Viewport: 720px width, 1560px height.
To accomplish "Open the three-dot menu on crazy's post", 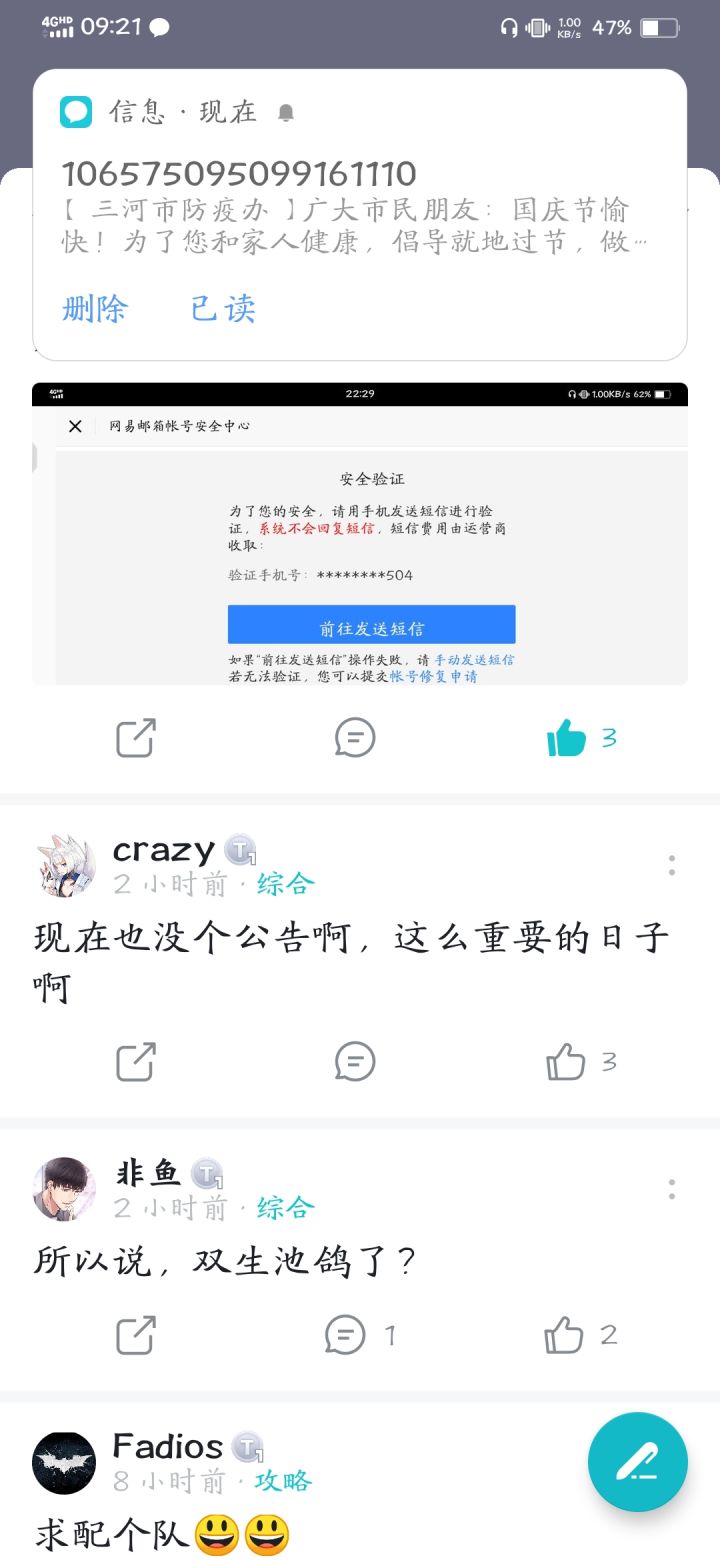I will [671, 866].
